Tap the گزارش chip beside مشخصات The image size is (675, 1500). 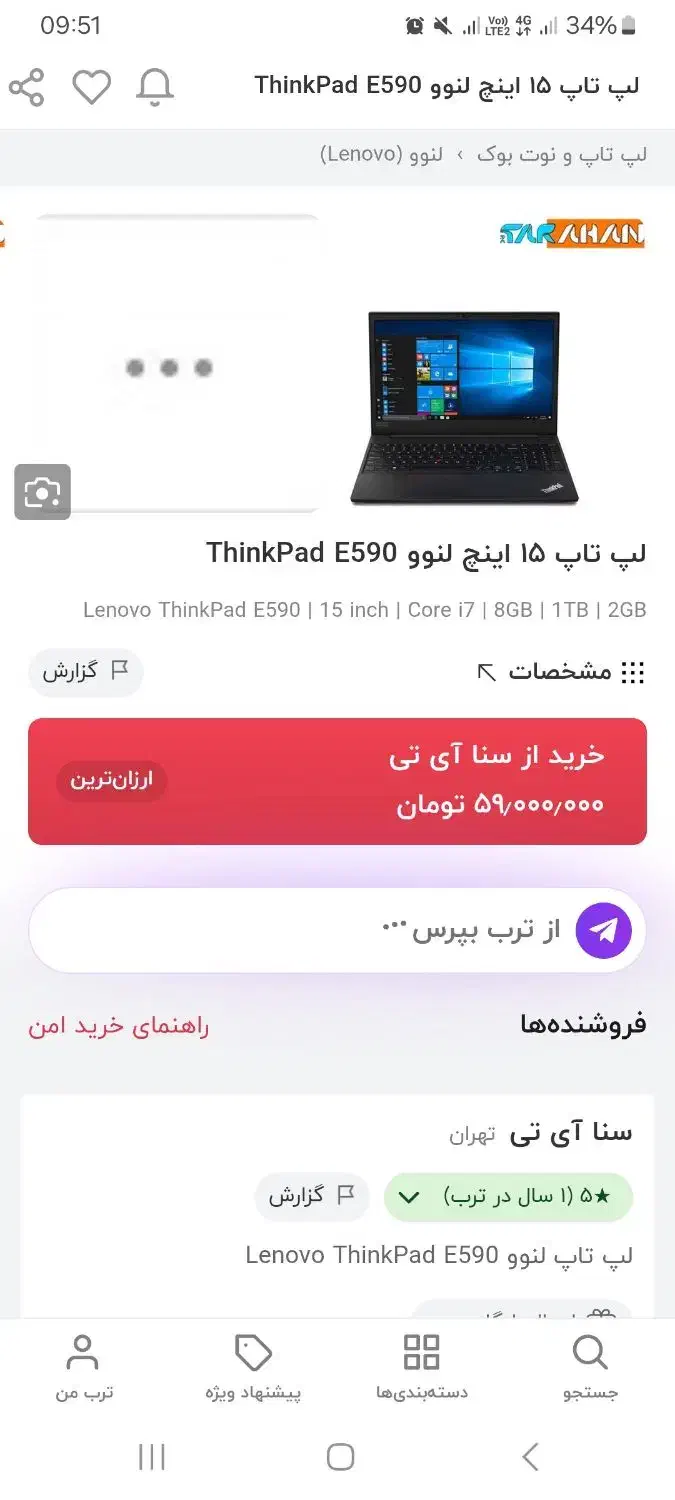(x=86, y=672)
